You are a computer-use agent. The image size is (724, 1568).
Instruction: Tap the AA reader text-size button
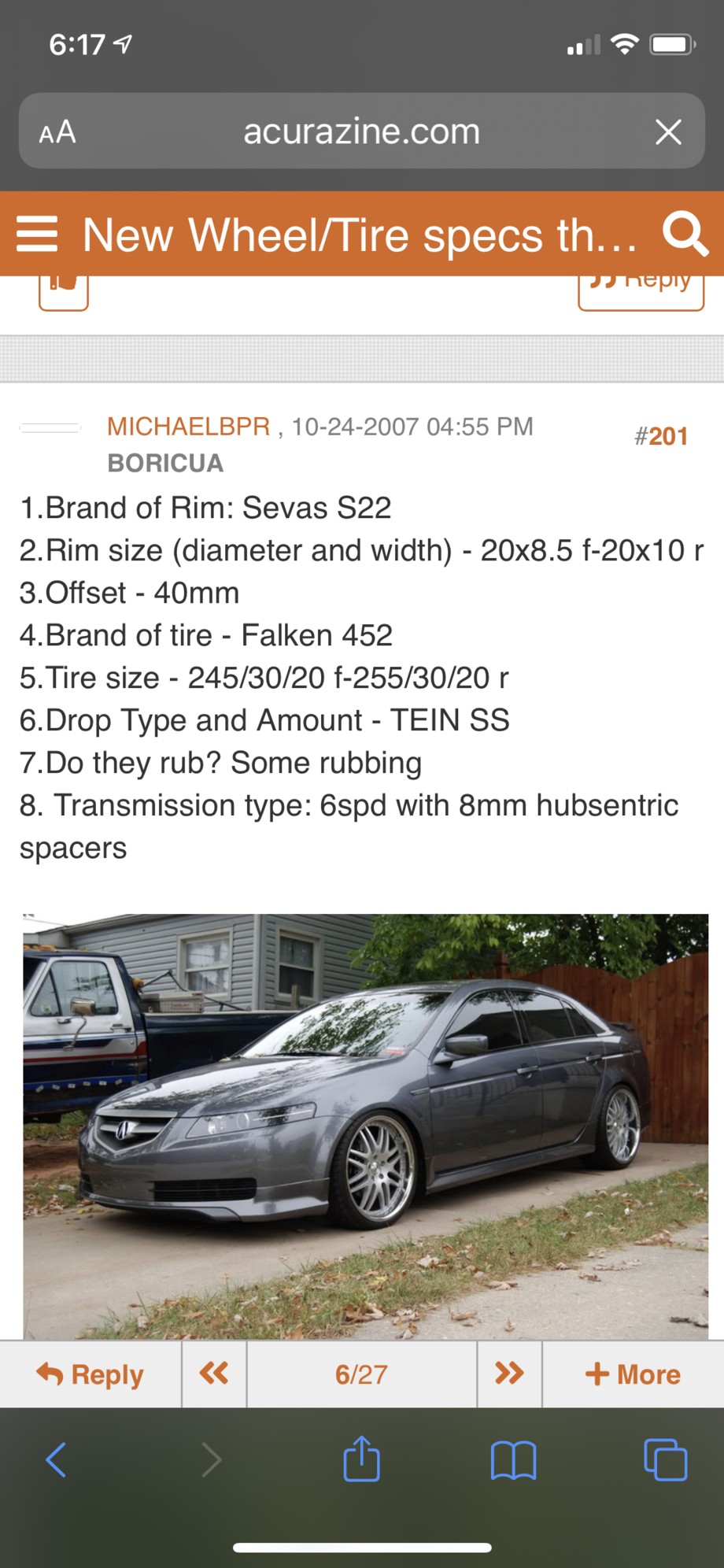pyautogui.click(x=57, y=132)
